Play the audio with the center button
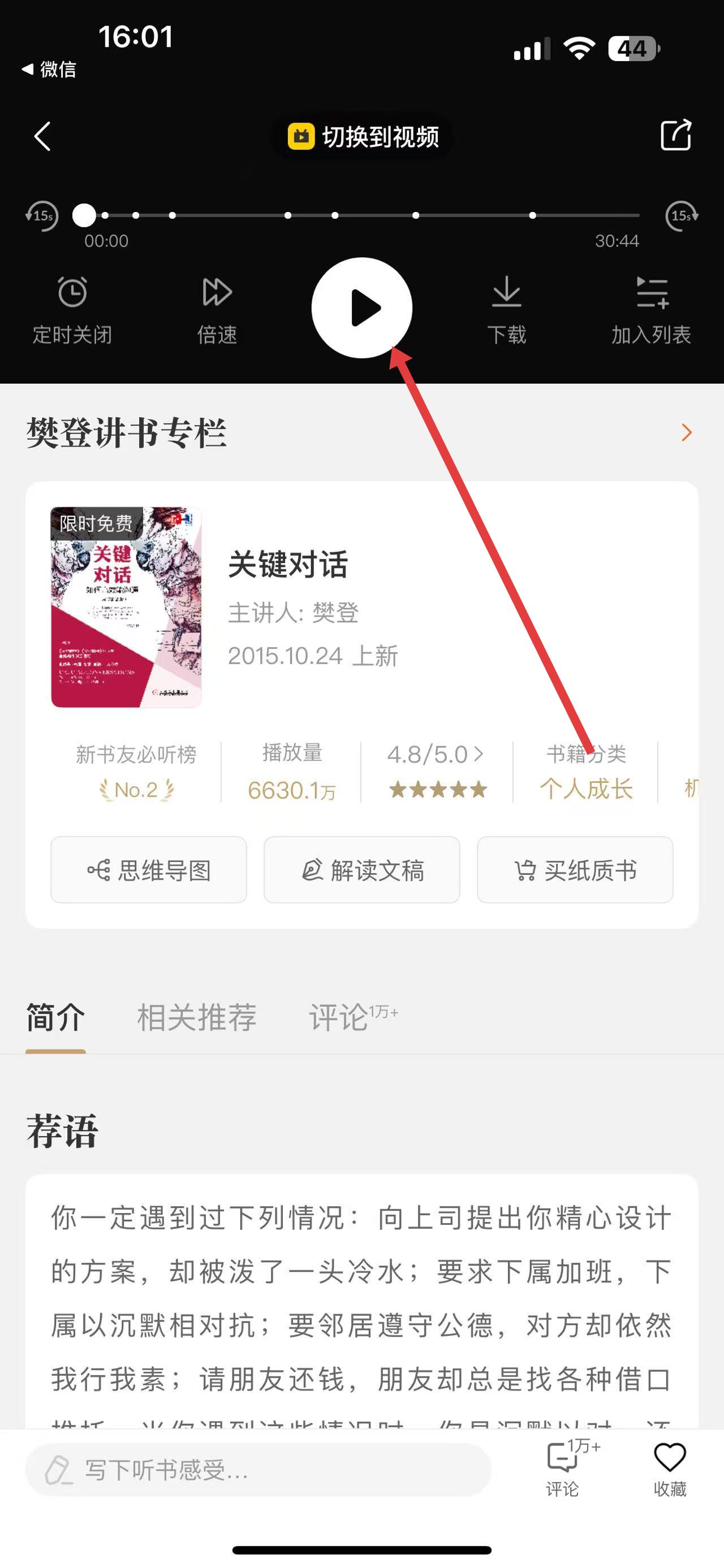The image size is (724, 1568). [x=361, y=307]
